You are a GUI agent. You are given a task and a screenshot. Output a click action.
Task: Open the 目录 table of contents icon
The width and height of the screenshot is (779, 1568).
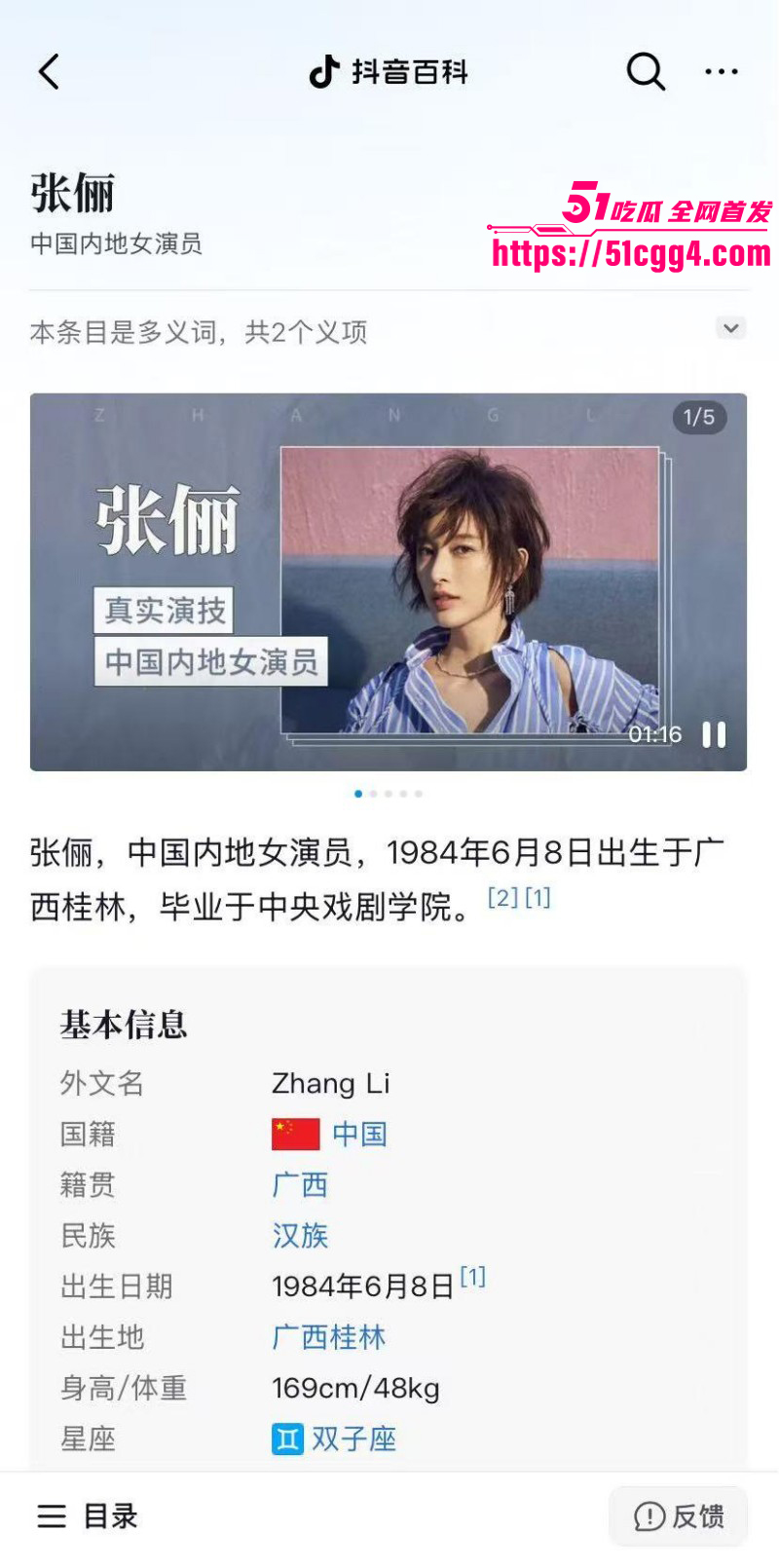(52, 1515)
